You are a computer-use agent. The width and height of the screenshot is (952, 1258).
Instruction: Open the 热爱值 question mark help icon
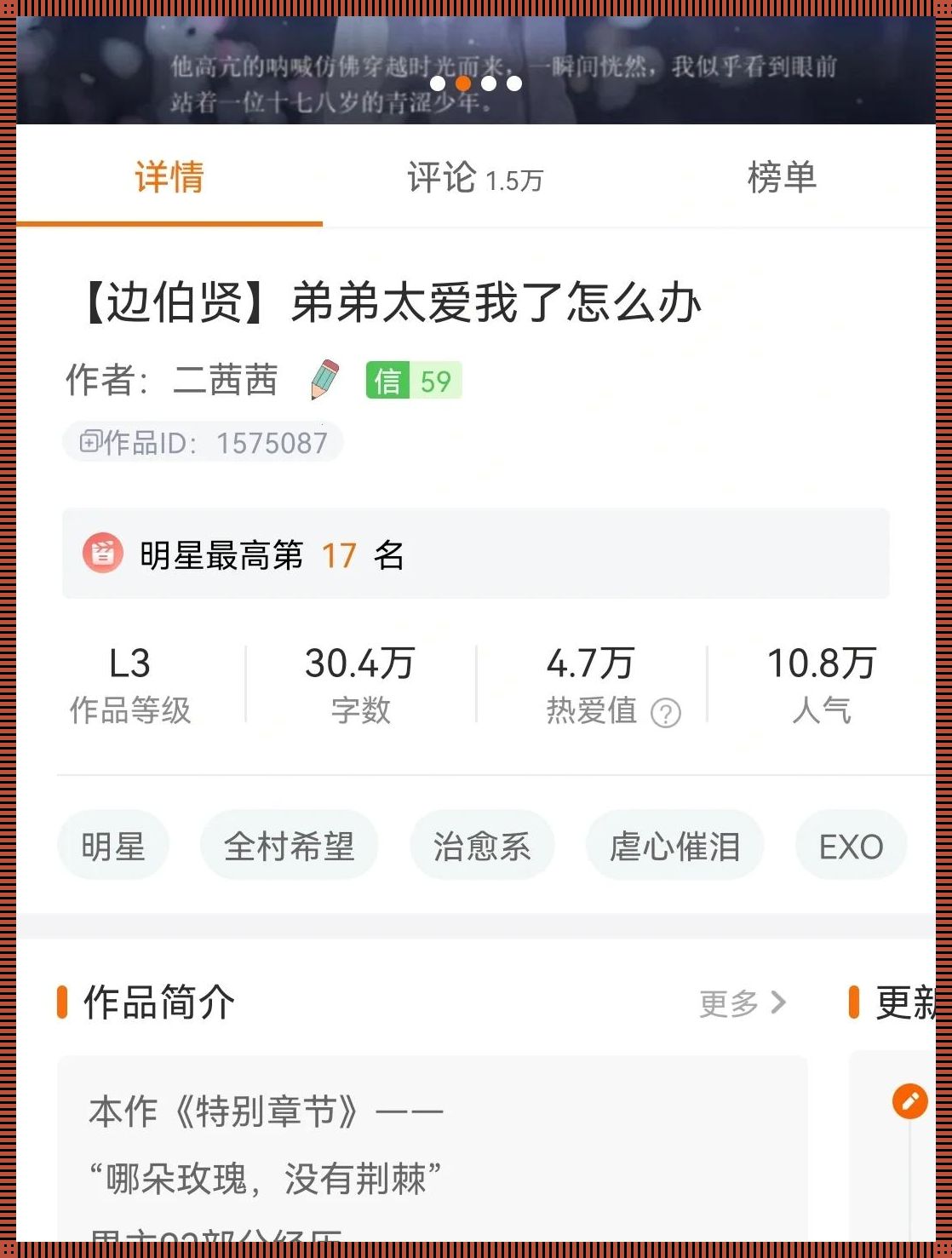click(667, 711)
